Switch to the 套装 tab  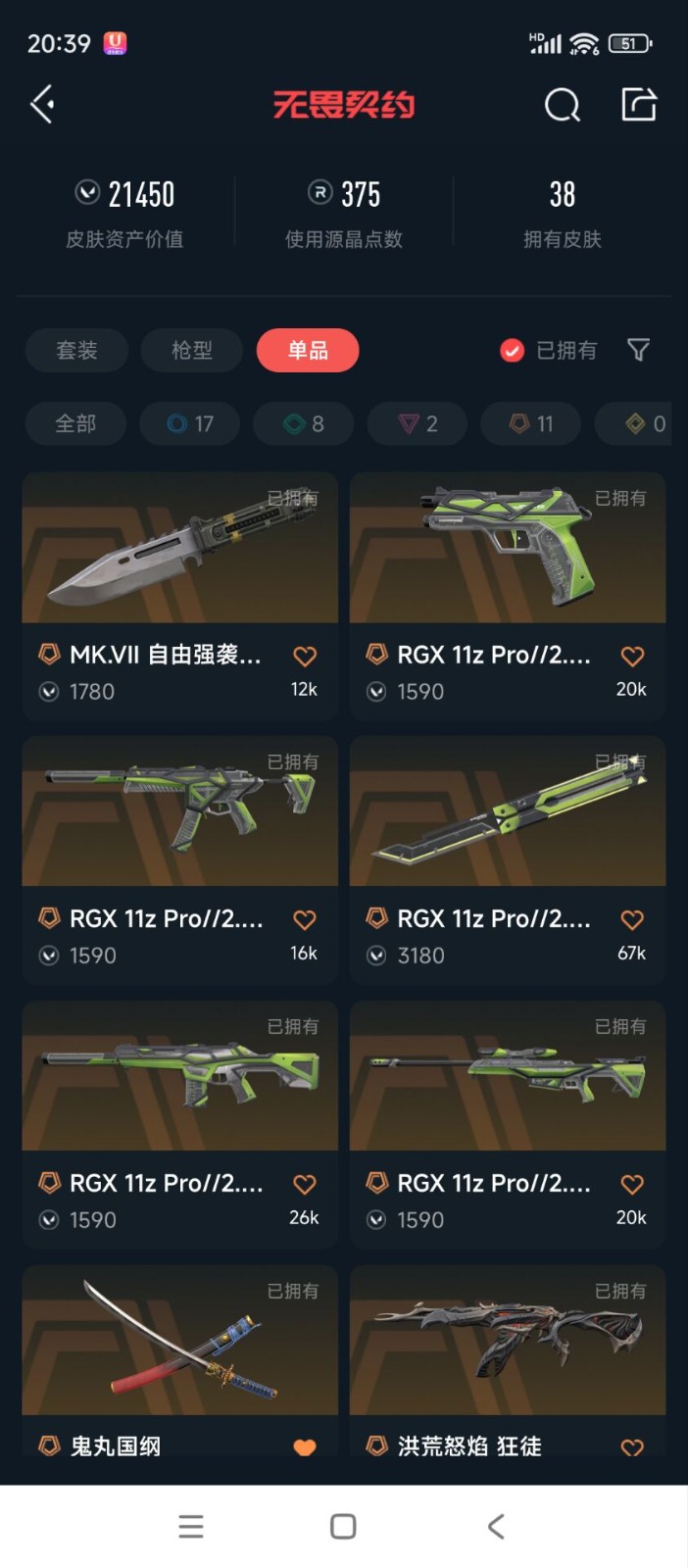76,350
